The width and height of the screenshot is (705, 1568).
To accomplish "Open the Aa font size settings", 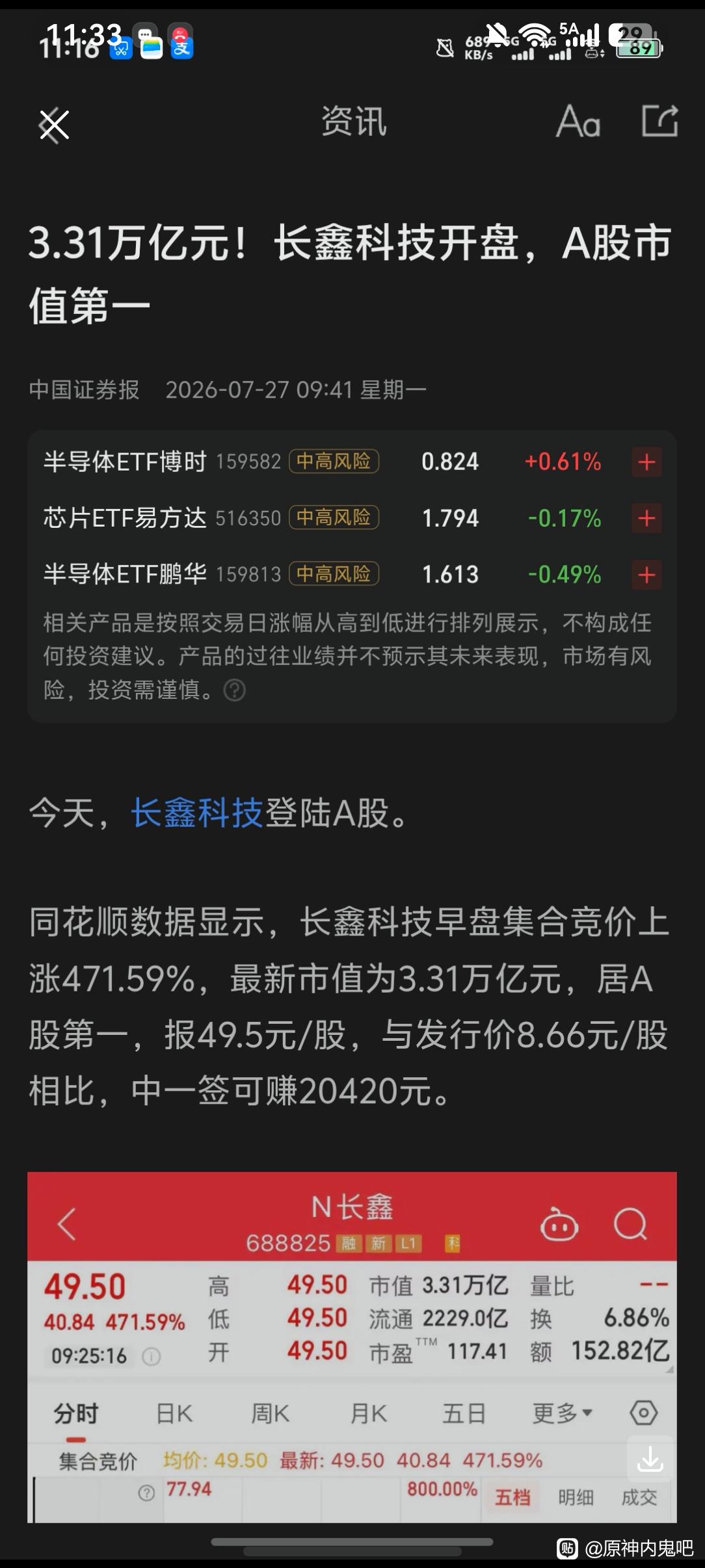I will tap(578, 122).
